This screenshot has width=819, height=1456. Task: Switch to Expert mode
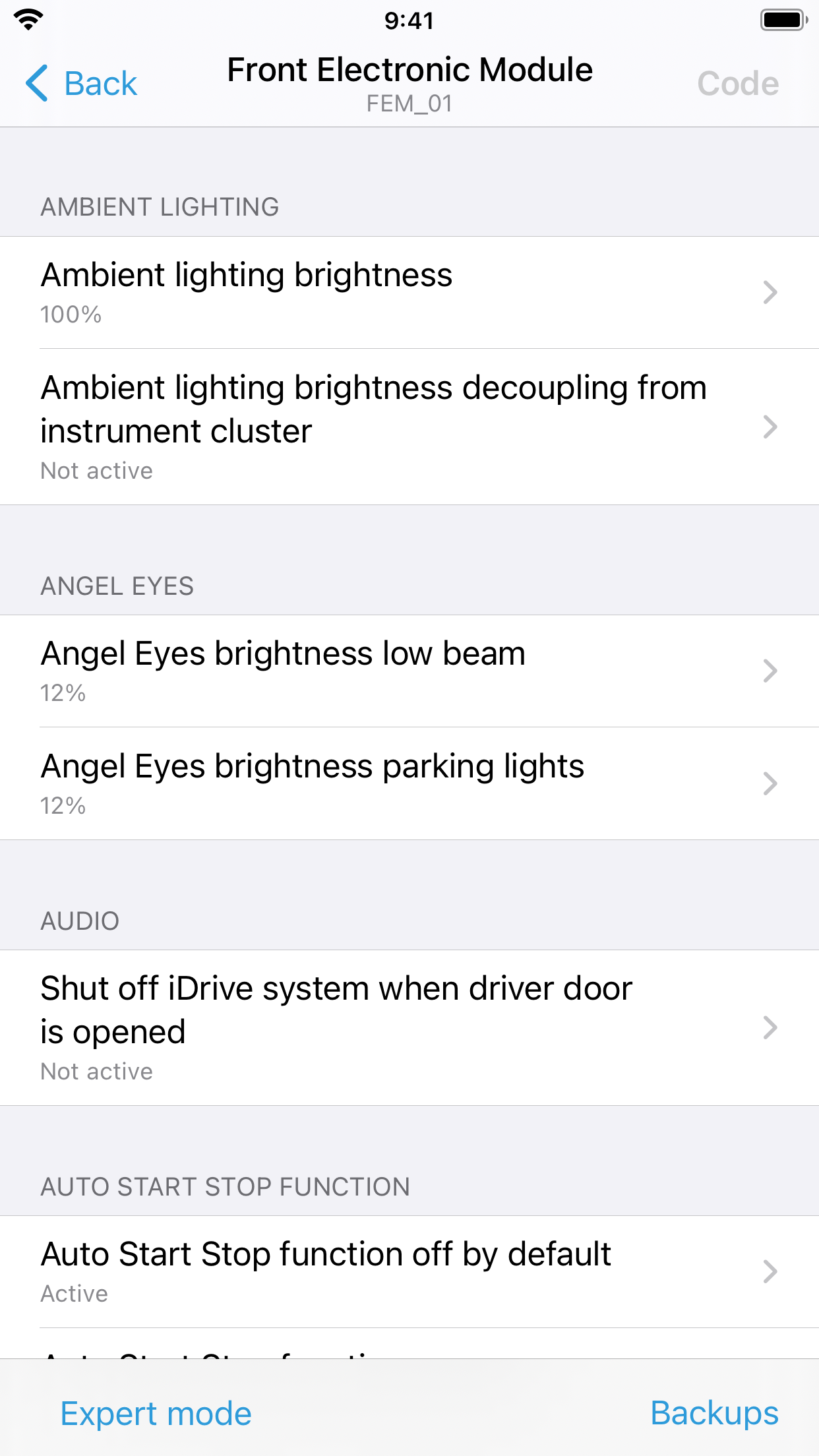tap(156, 1413)
